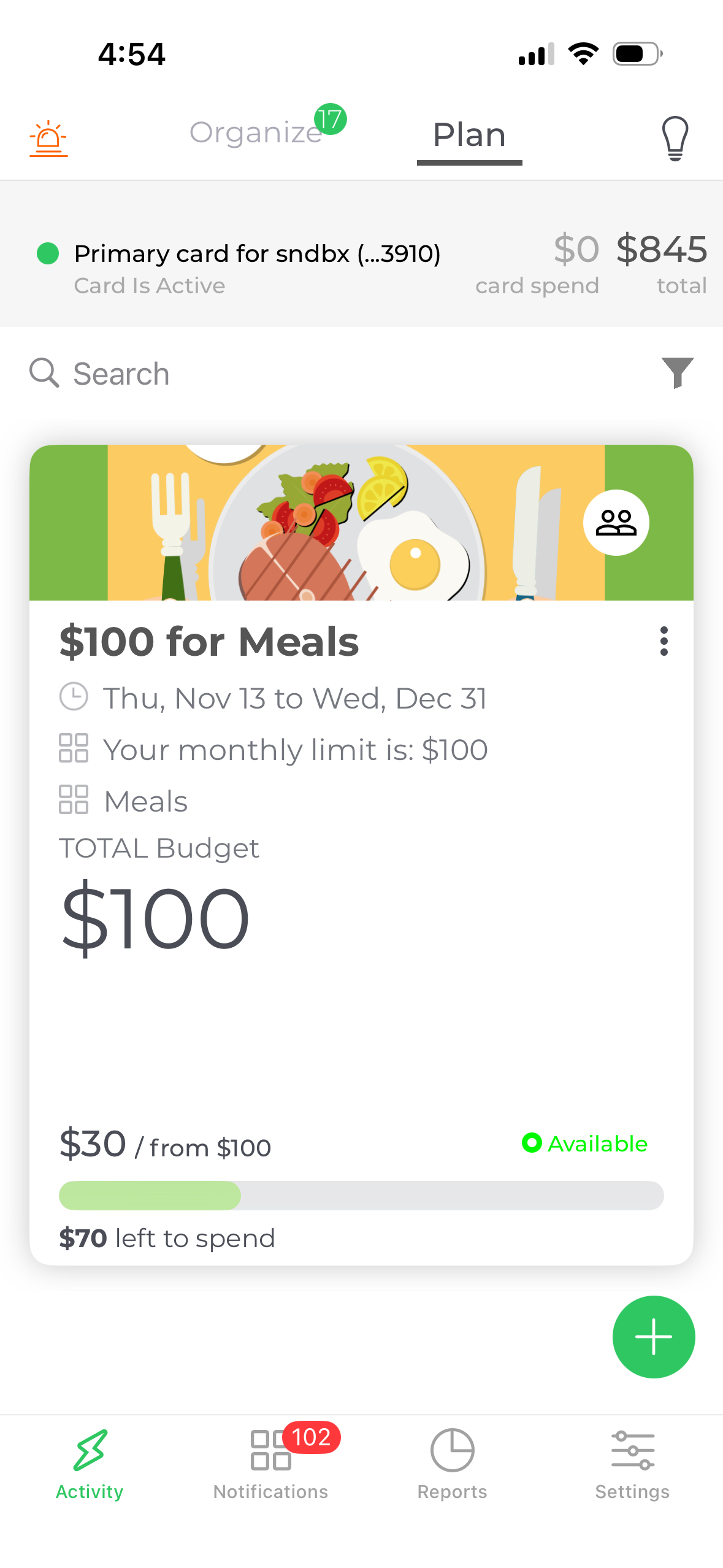The height and width of the screenshot is (1568, 723).
Task: Open the filter funnel icon
Action: 677,372
